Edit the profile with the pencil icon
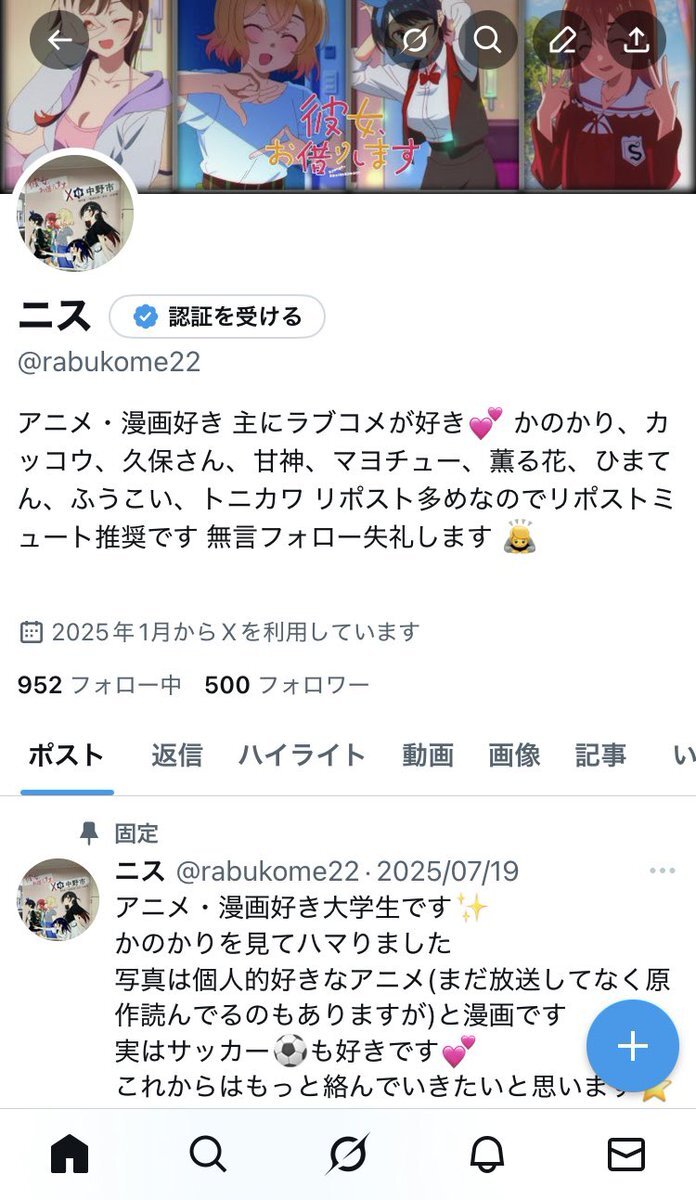696x1200 pixels. click(562, 40)
